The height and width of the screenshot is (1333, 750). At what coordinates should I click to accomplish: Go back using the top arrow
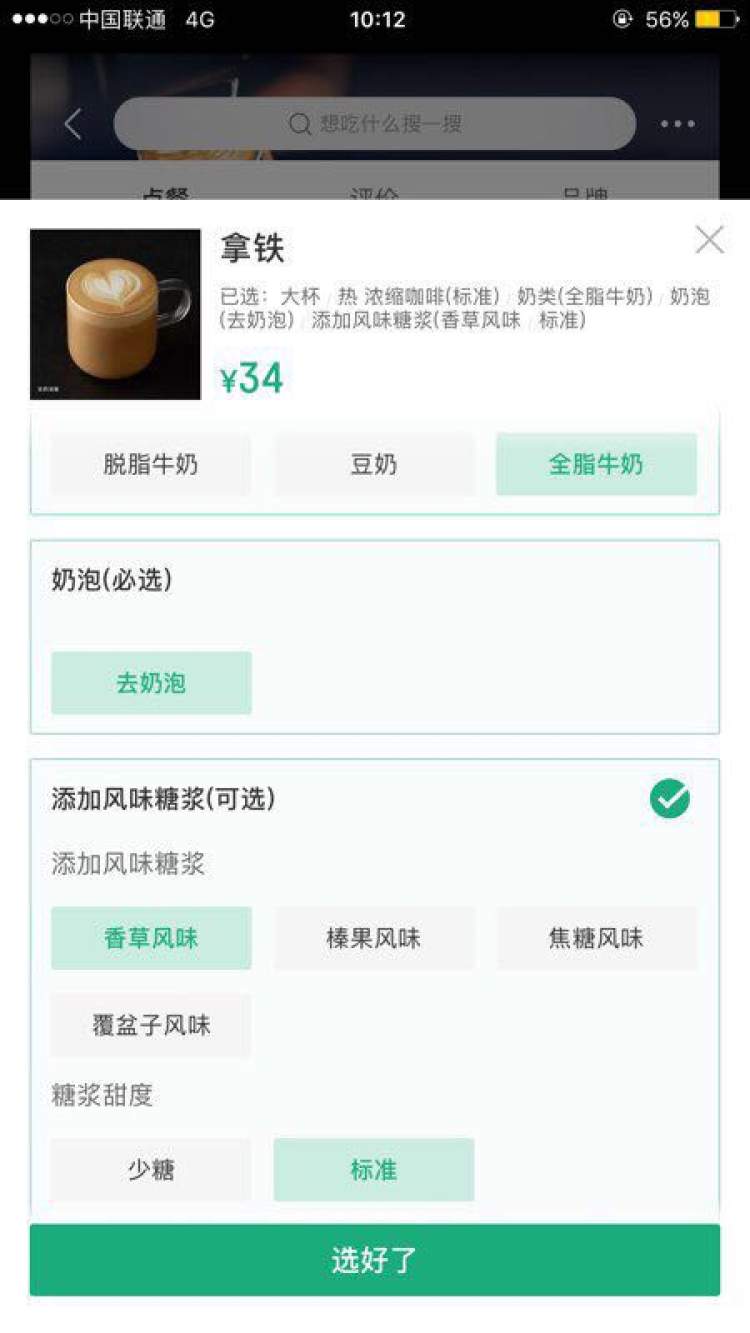73,124
